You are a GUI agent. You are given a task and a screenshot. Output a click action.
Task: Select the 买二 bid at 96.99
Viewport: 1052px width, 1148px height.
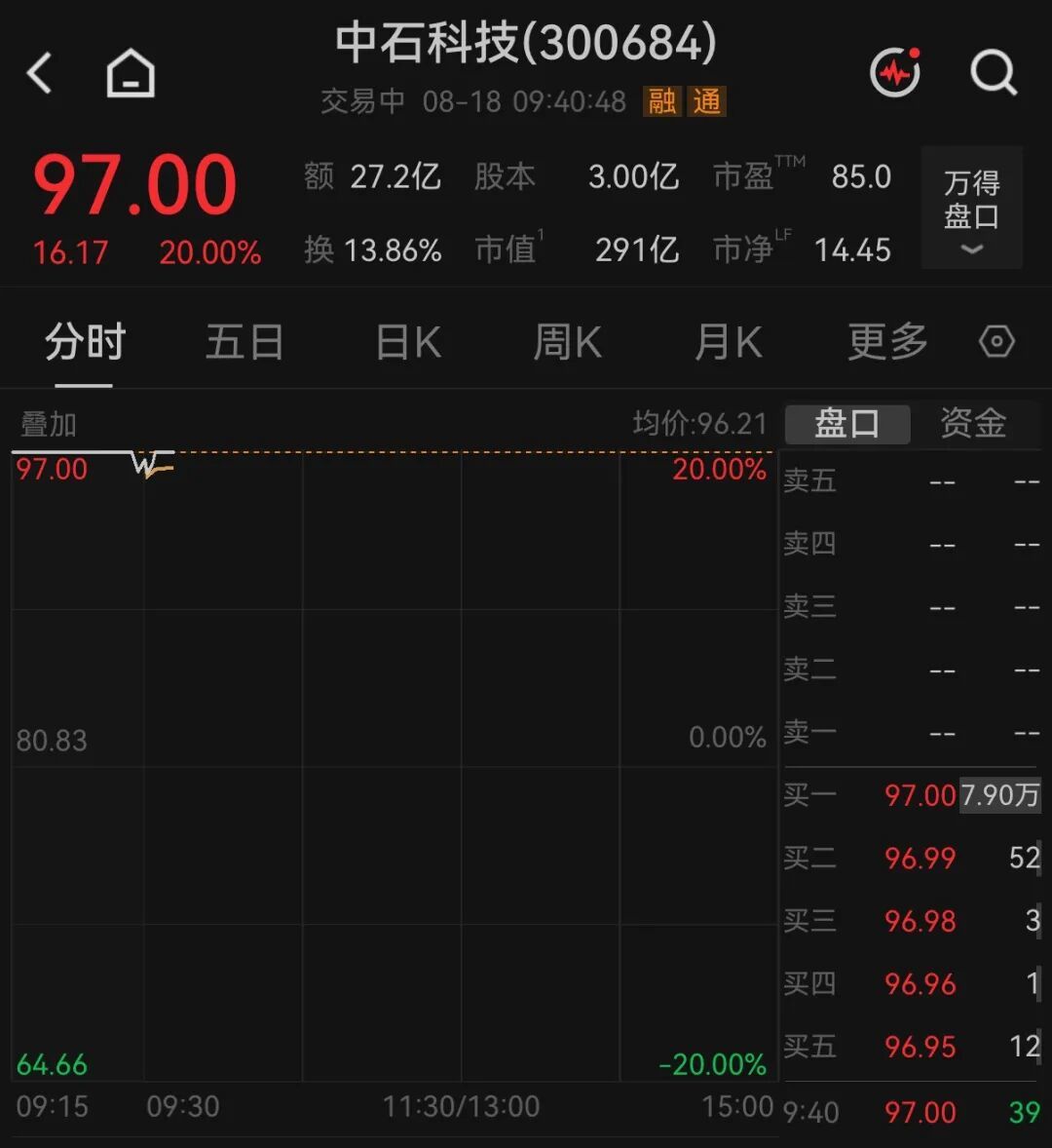coord(912,858)
